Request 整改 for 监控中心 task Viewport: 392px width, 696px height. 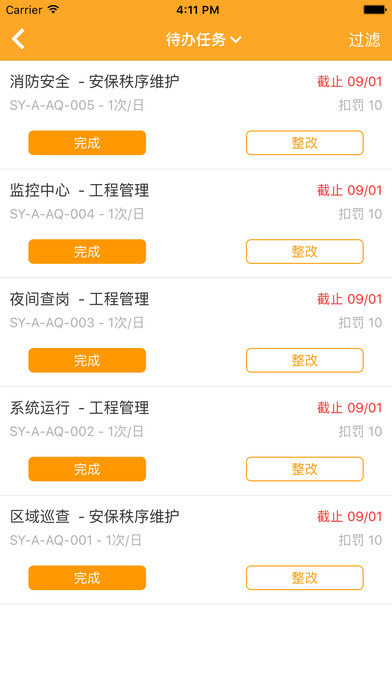tap(305, 251)
